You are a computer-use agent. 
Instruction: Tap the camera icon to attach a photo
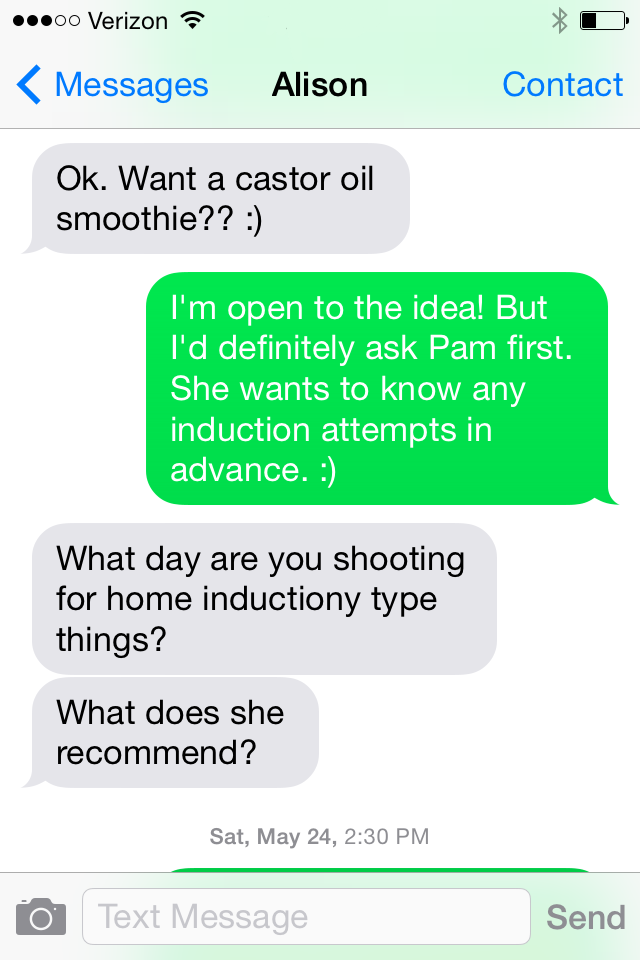[41, 916]
